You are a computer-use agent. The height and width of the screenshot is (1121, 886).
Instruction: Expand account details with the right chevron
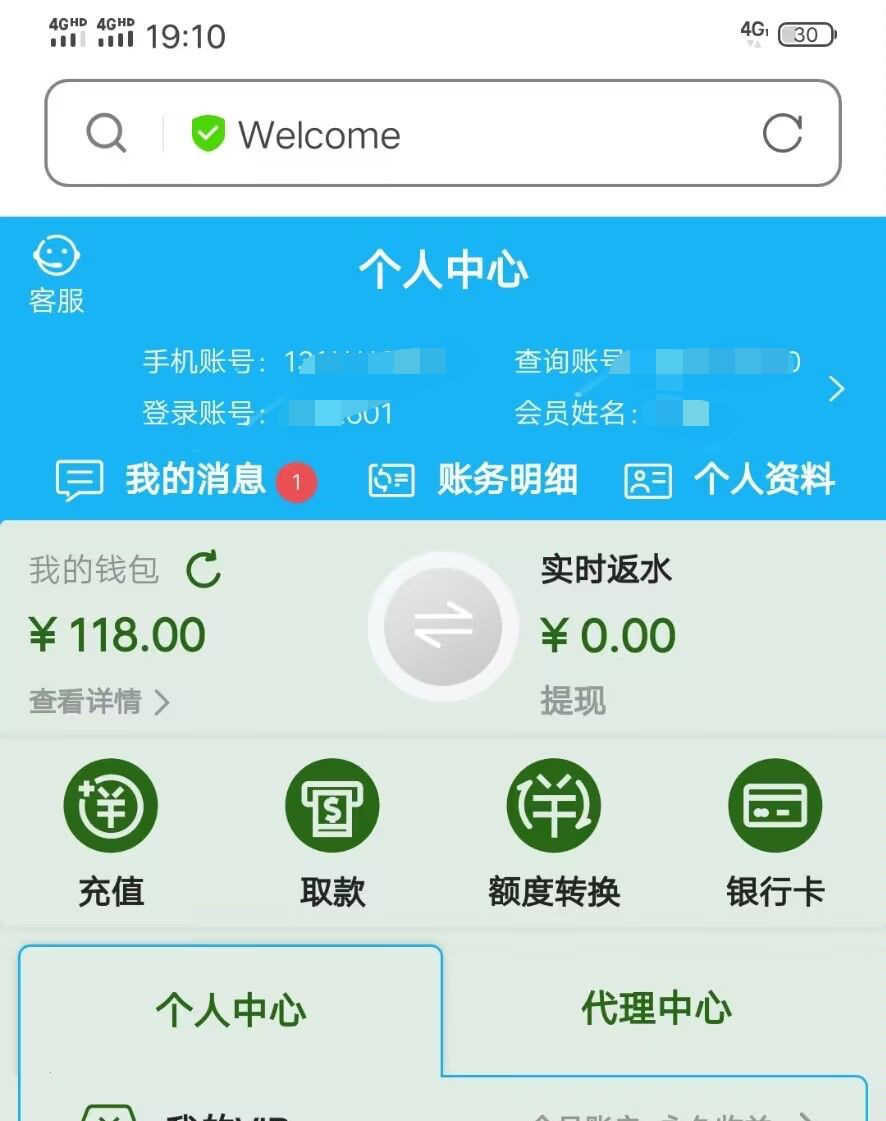click(837, 389)
